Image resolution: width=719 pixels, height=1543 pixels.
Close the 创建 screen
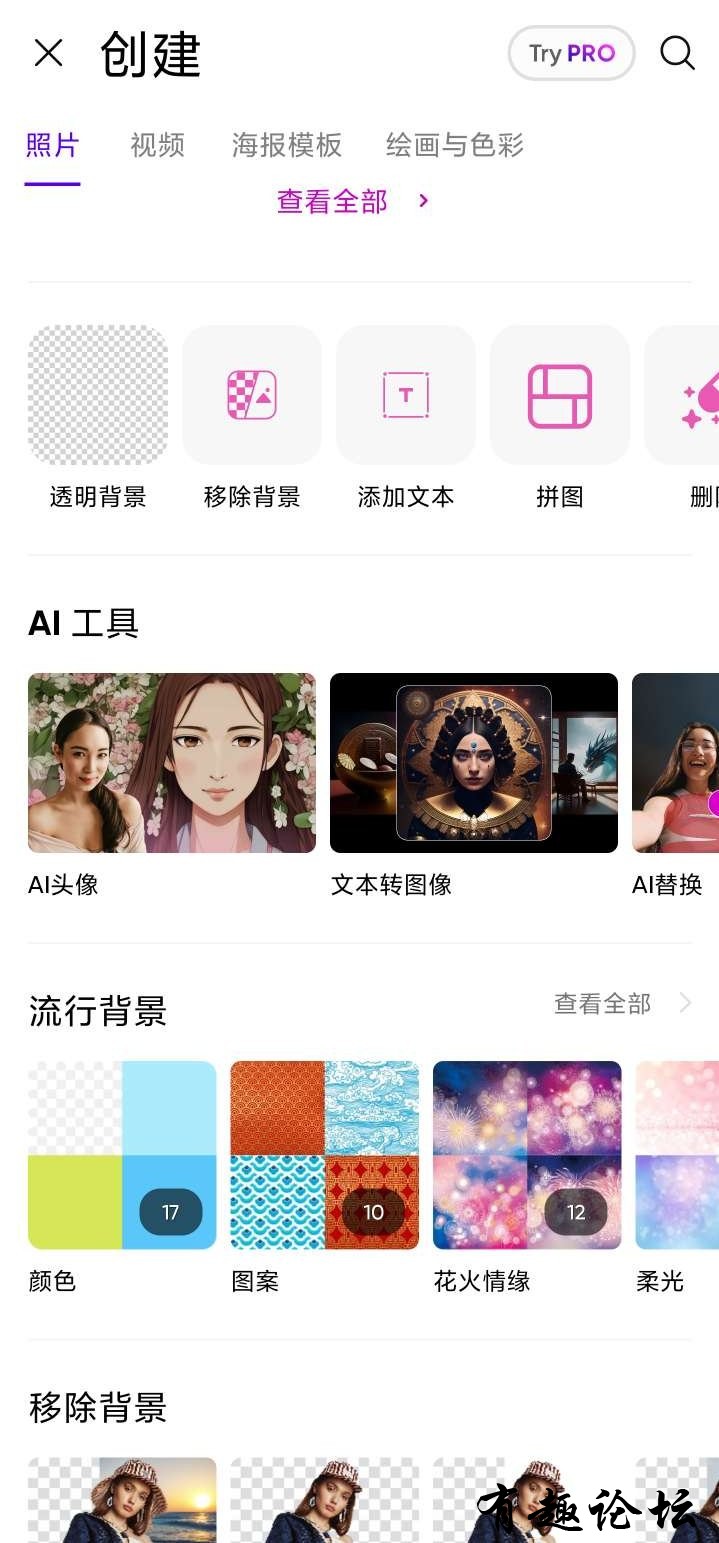pos(48,53)
